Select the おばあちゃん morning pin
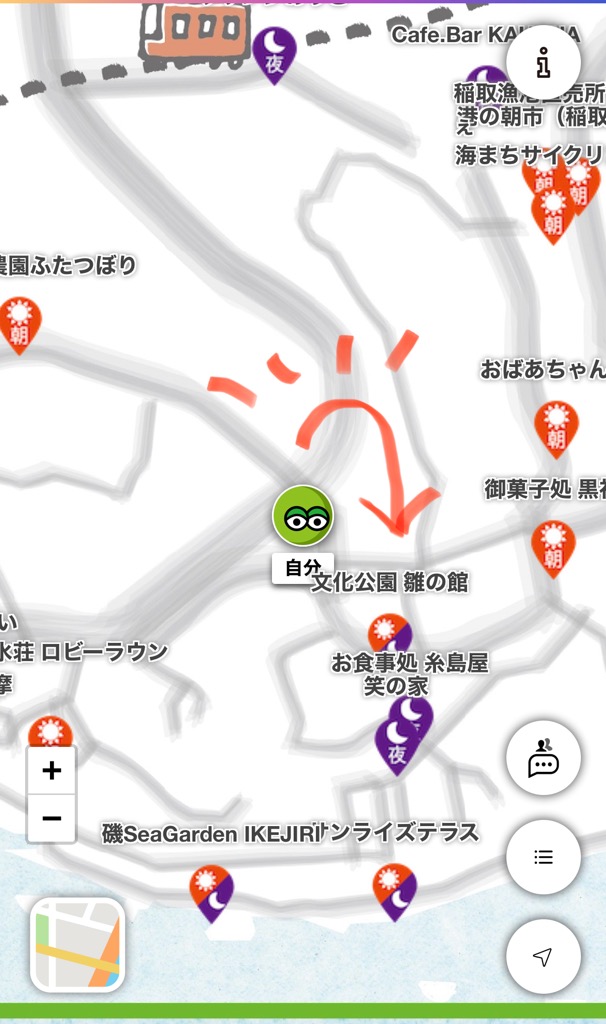606x1024 pixels. pyautogui.click(x=556, y=426)
